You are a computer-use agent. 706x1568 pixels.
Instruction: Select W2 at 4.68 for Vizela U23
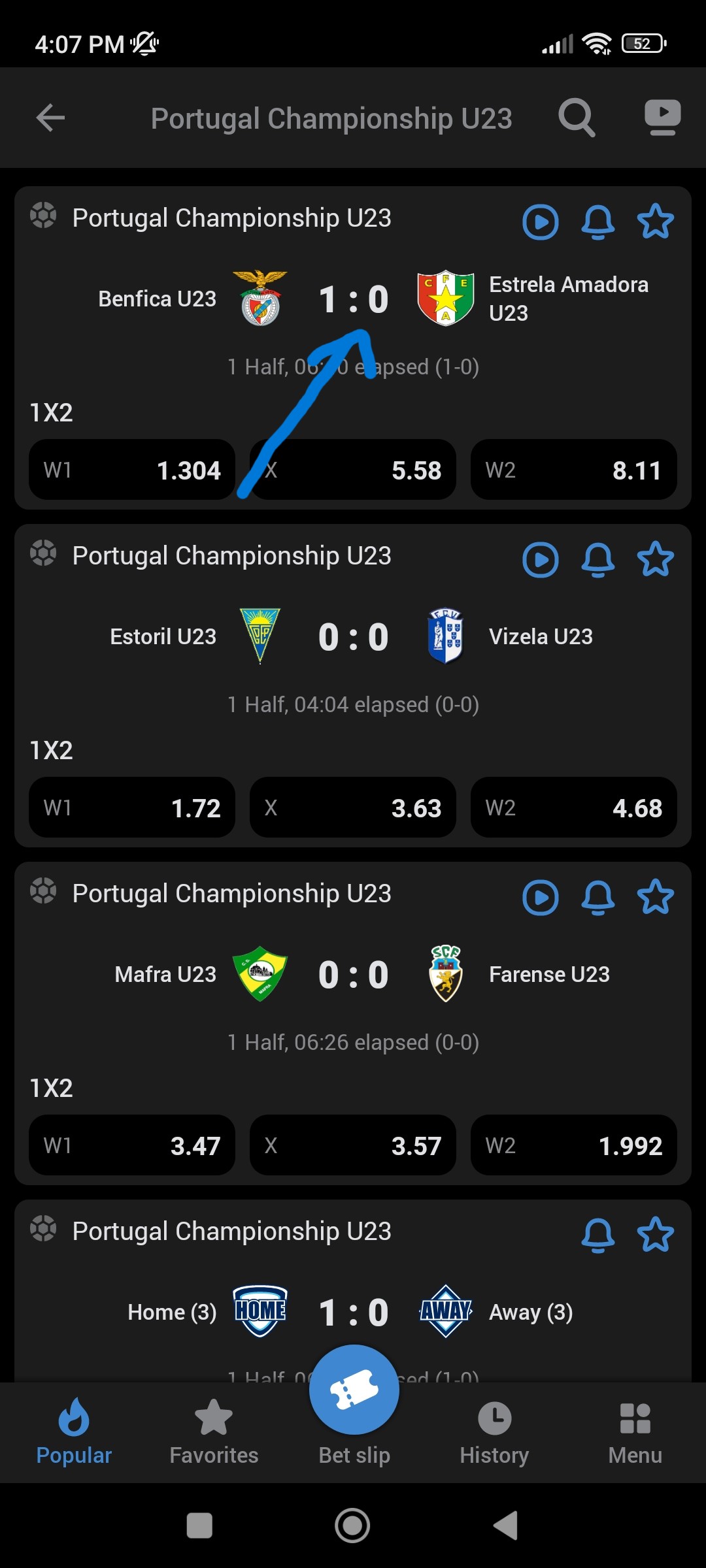point(573,808)
